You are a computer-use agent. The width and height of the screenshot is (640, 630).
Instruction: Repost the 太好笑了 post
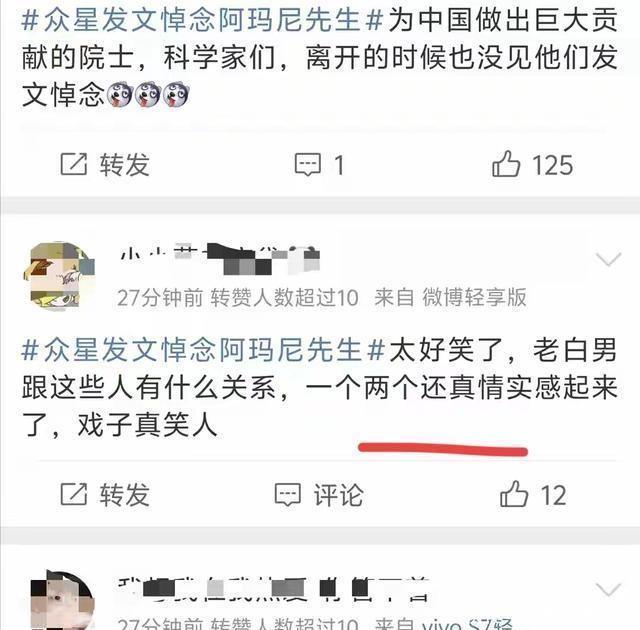point(104,494)
